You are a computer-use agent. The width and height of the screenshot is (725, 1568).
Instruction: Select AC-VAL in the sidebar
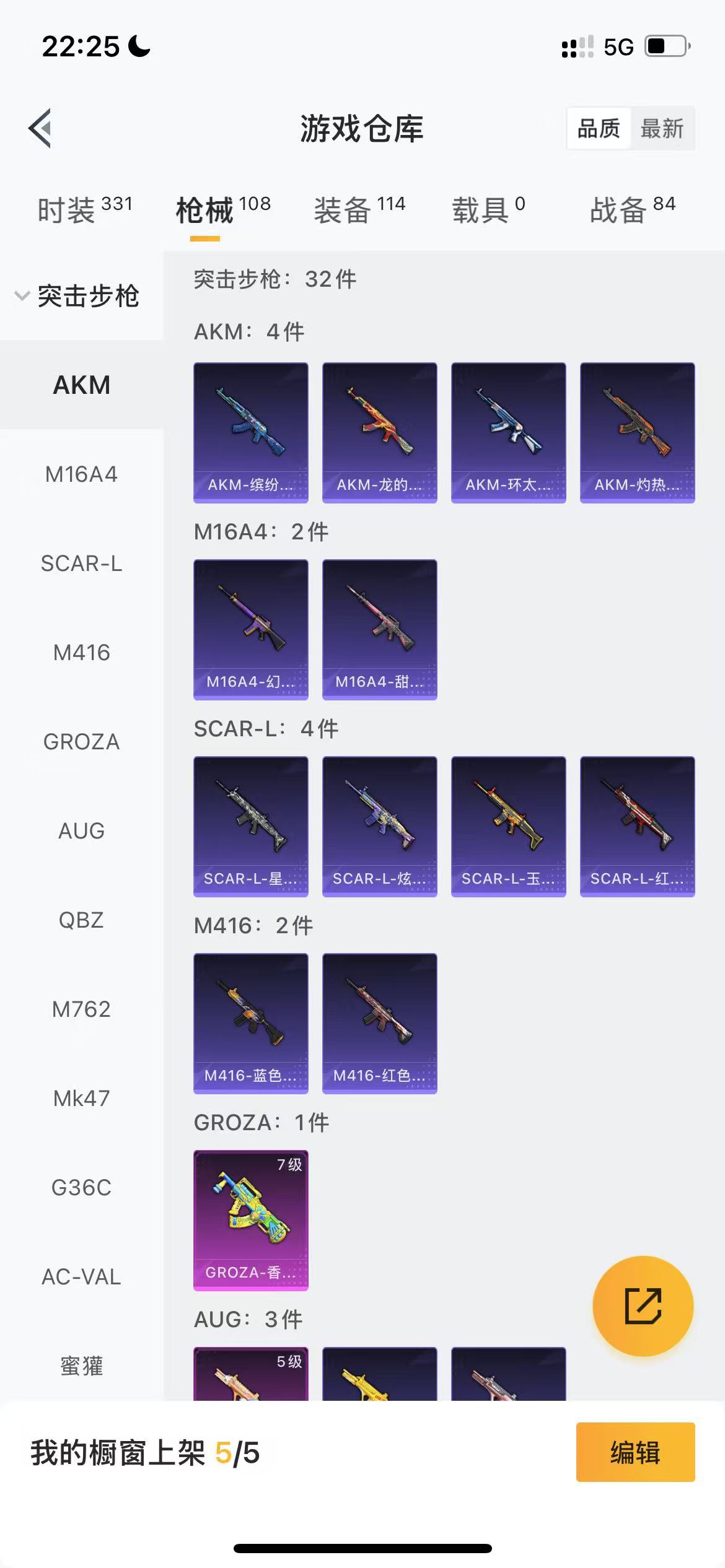[81, 1277]
